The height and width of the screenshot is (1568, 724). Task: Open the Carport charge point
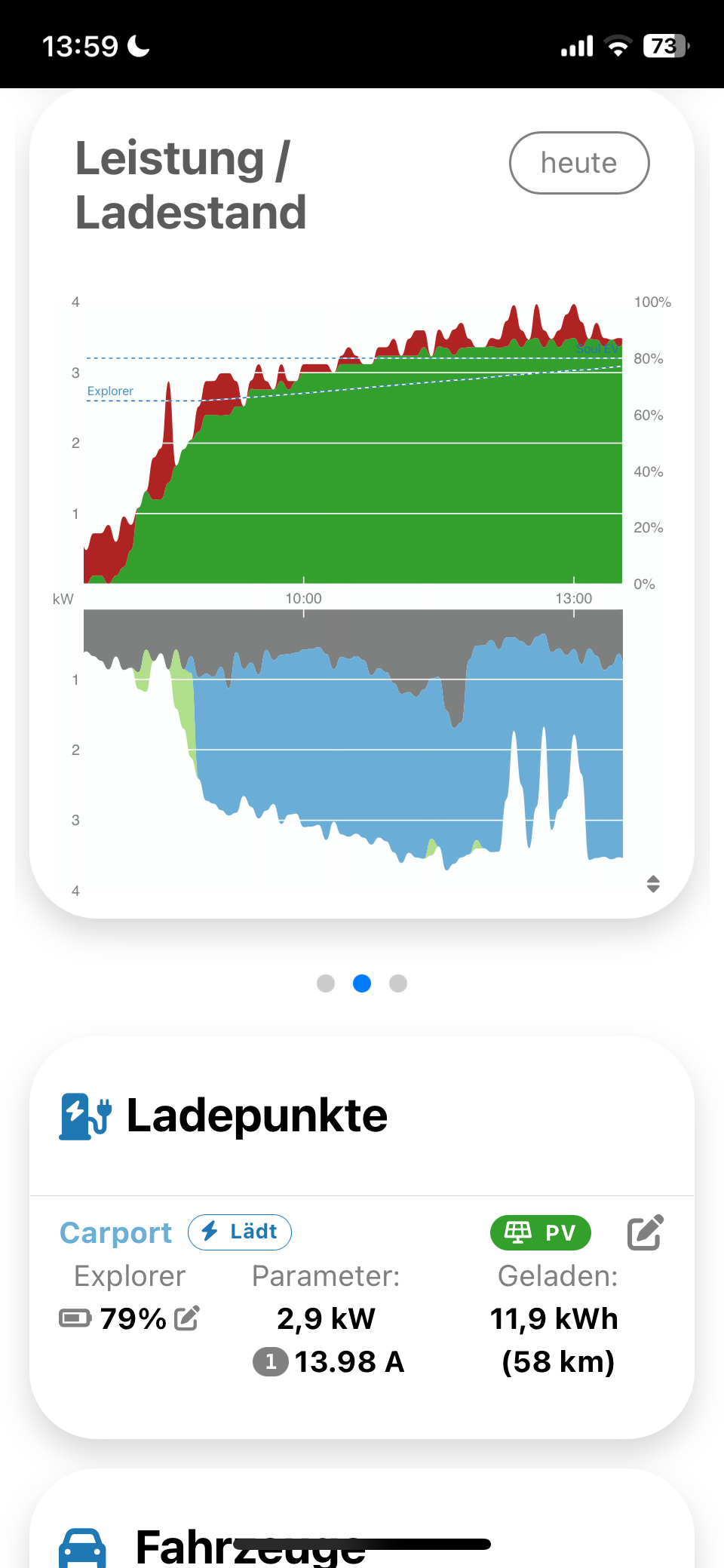coord(115,1232)
